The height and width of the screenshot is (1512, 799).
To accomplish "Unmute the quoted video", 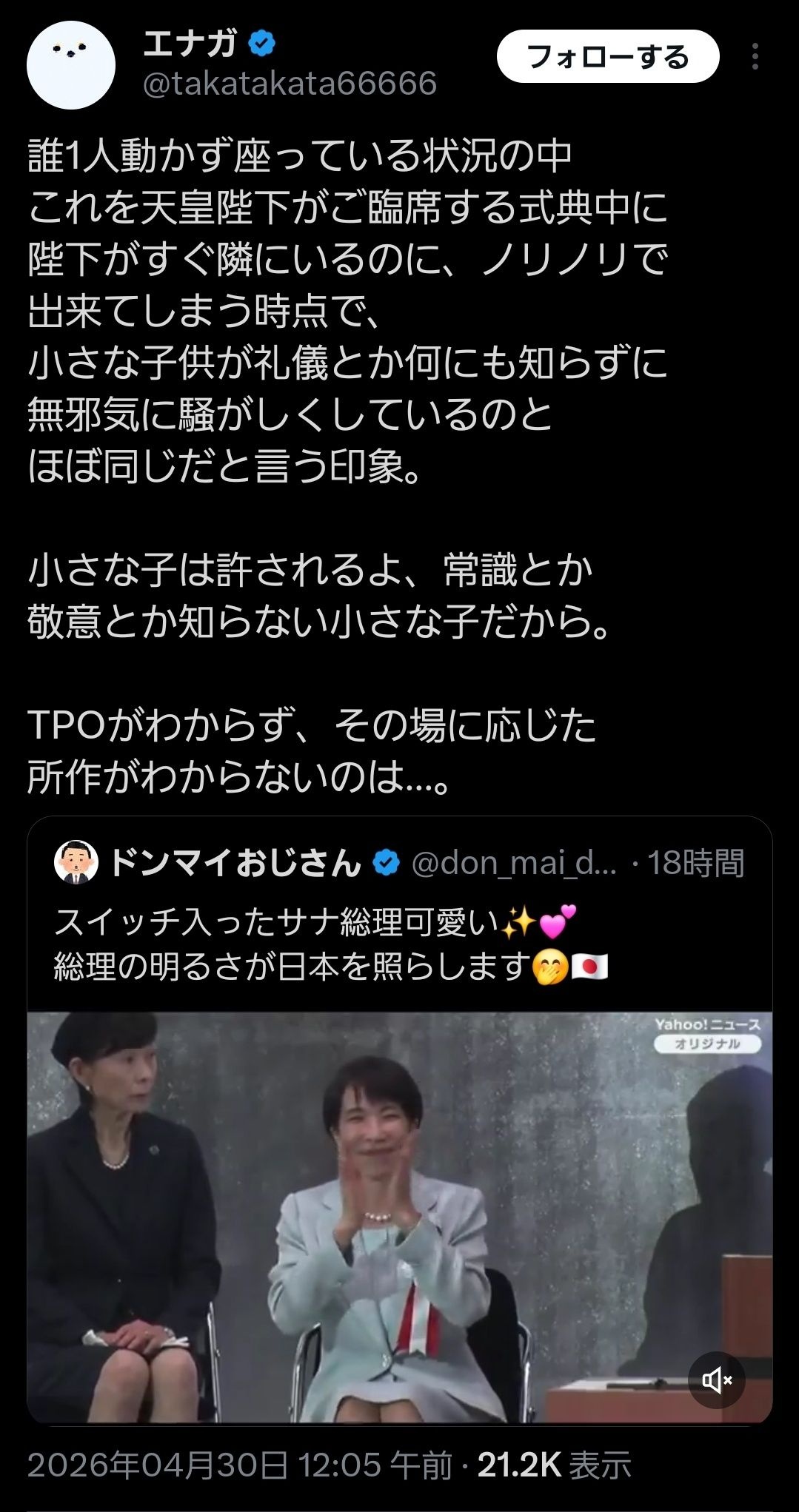I will click(717, 1380).
